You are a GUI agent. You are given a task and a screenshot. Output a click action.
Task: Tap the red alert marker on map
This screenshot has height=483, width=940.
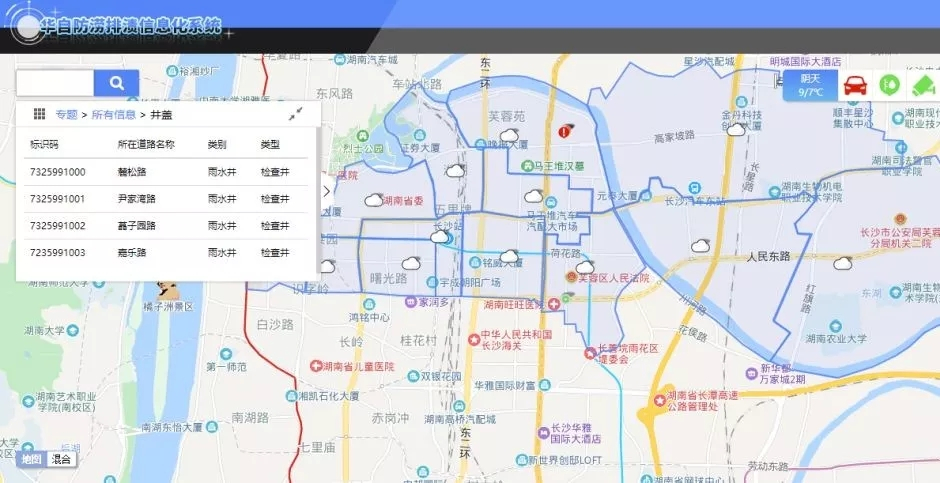566,129
